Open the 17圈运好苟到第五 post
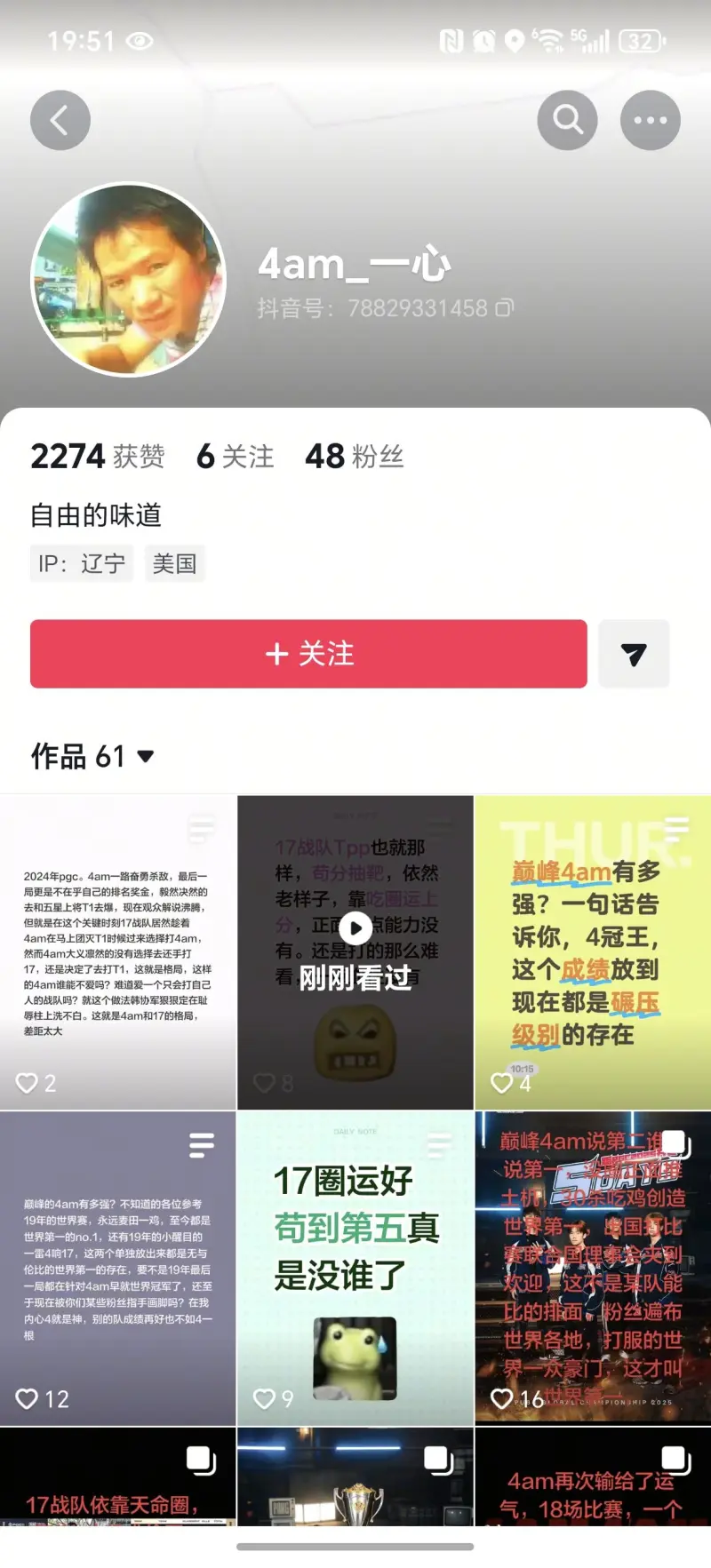711x1568 pixels. [355, 1269]
